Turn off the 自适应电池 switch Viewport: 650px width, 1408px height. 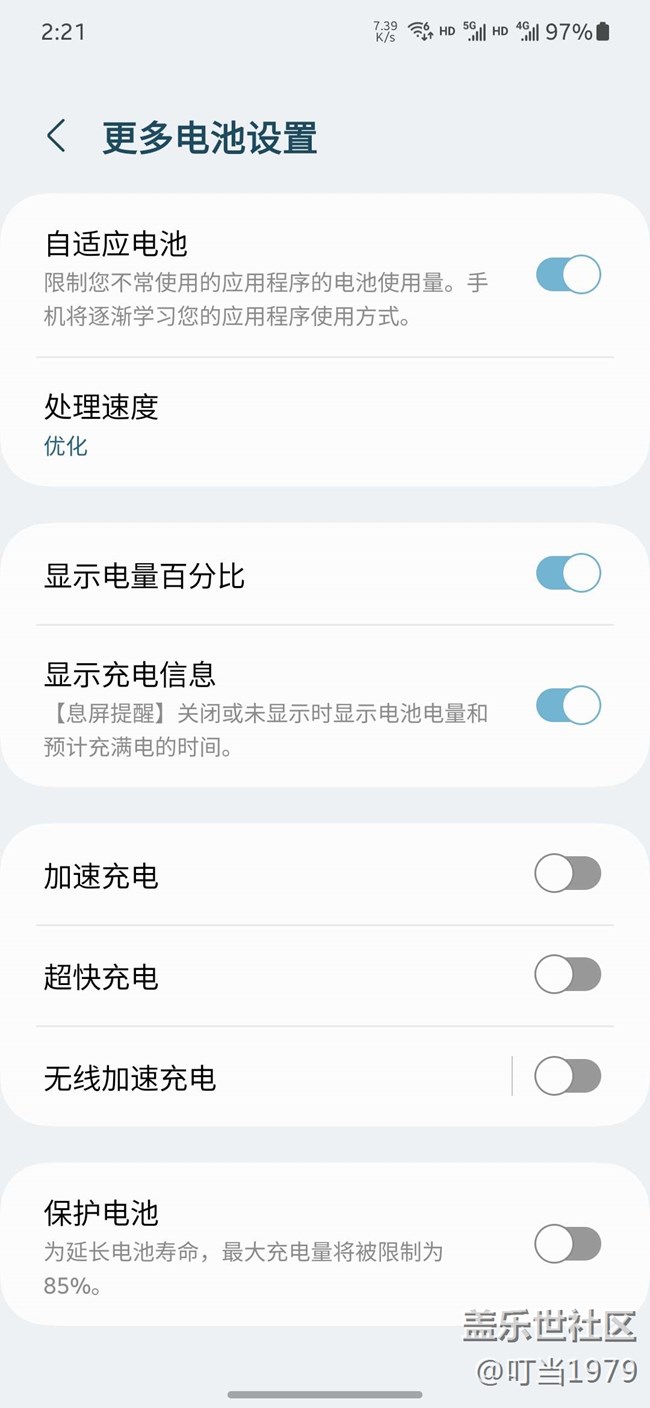(x=568, y=274)
